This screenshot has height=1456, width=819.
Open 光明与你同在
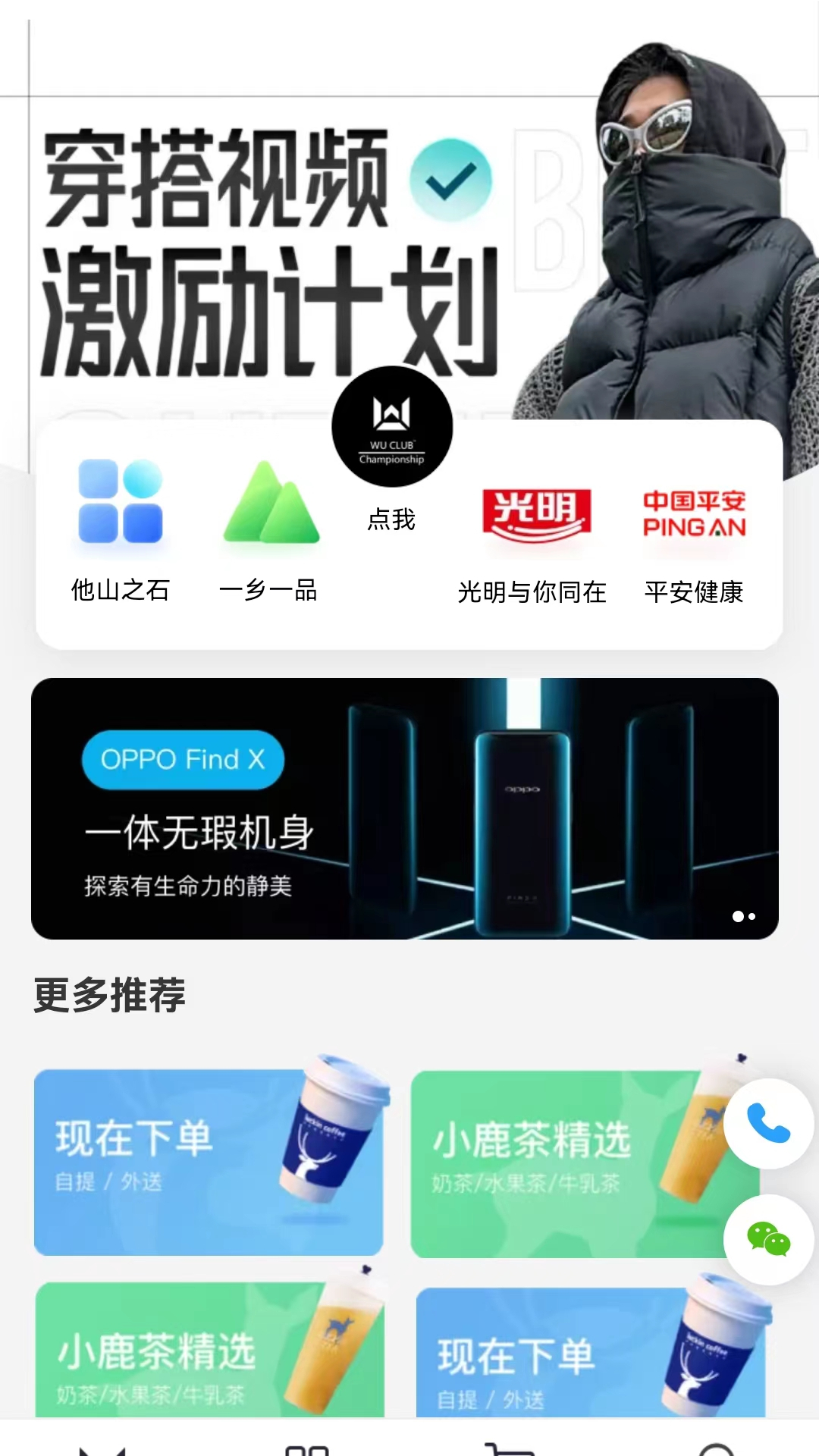click(533, 542)
